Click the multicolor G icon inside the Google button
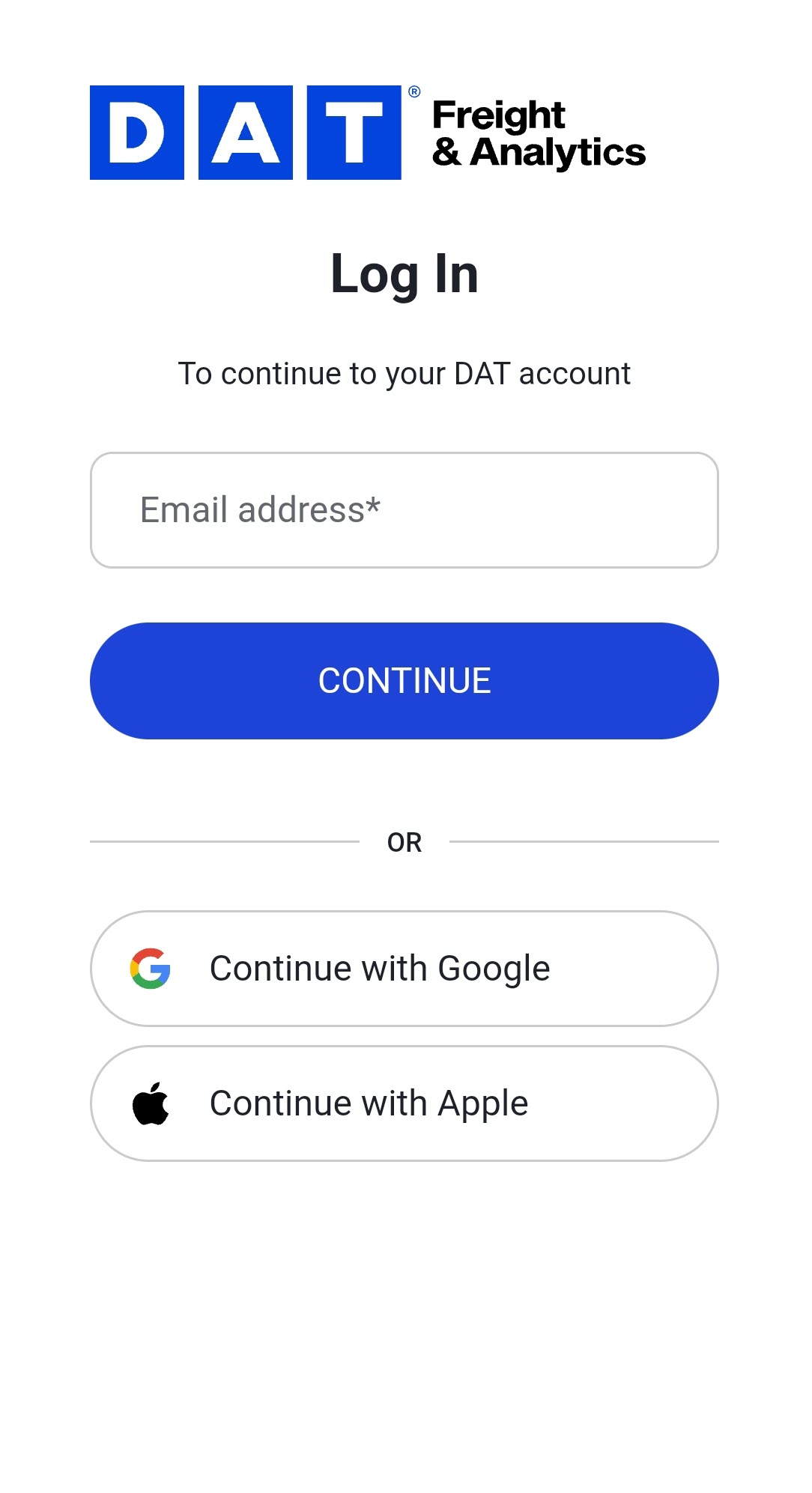The image size is (812, 1493). [x=150, y=968]
